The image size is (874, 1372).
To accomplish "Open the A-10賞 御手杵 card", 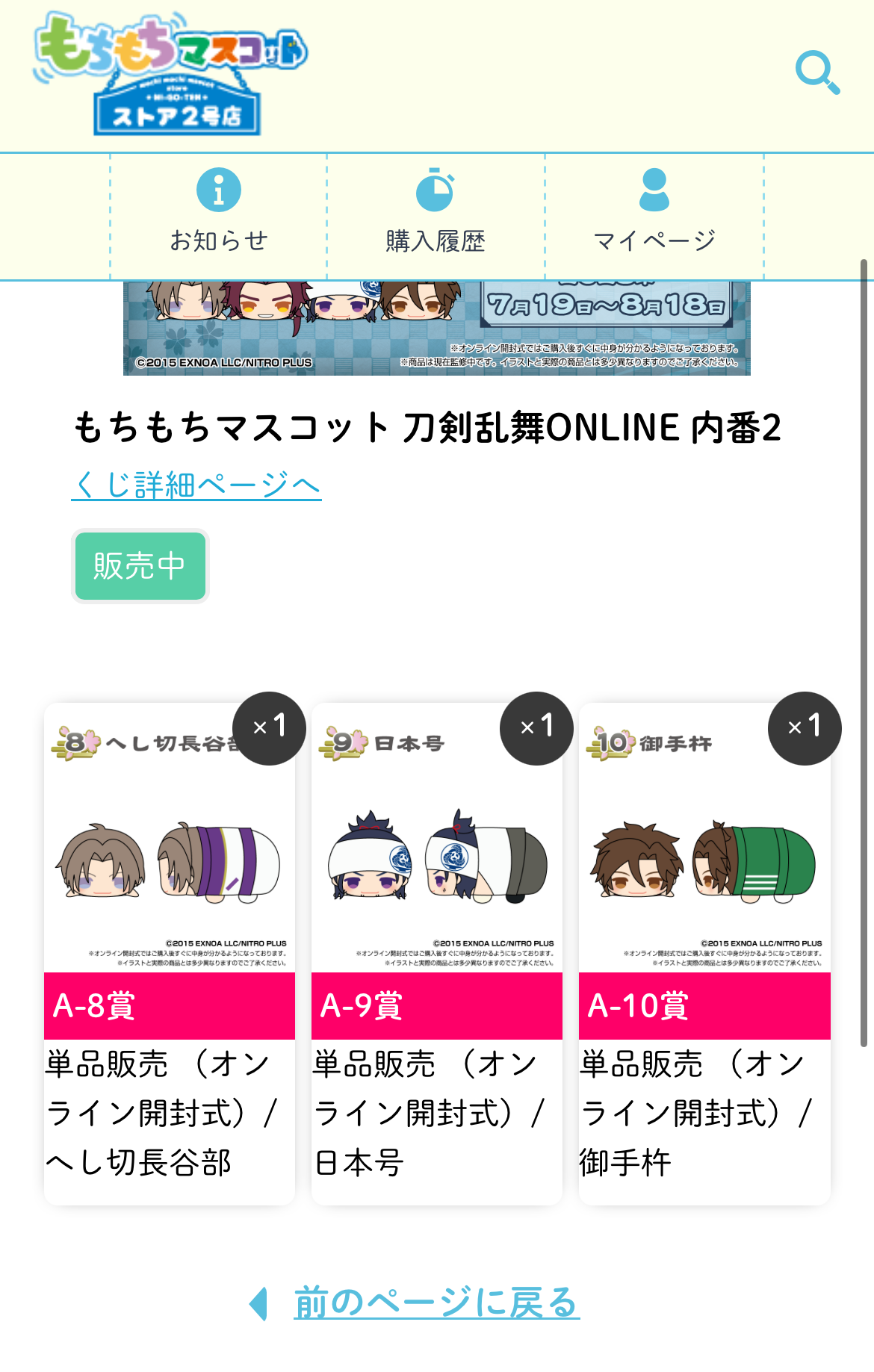I will pos(704,952).
